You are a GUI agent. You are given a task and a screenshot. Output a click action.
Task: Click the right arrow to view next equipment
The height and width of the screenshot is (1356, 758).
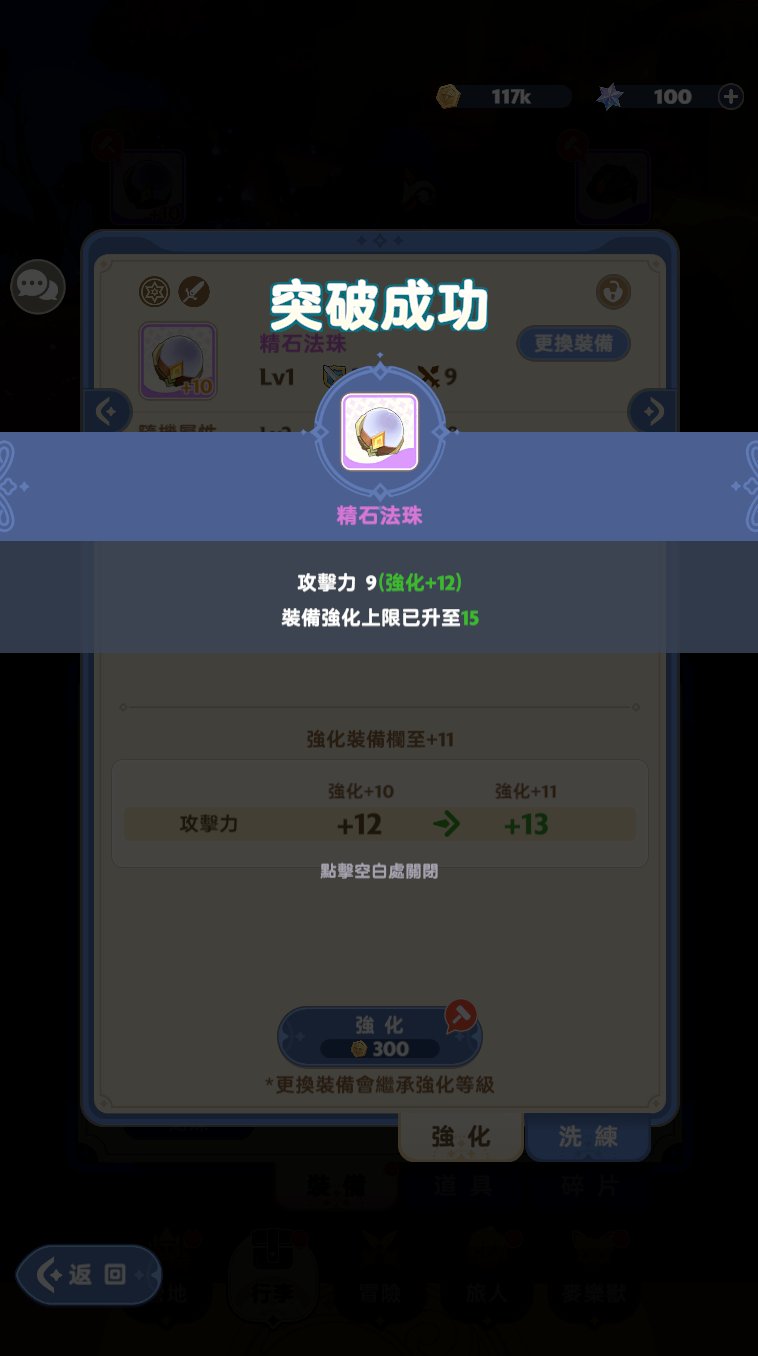[x=651, y=411]
